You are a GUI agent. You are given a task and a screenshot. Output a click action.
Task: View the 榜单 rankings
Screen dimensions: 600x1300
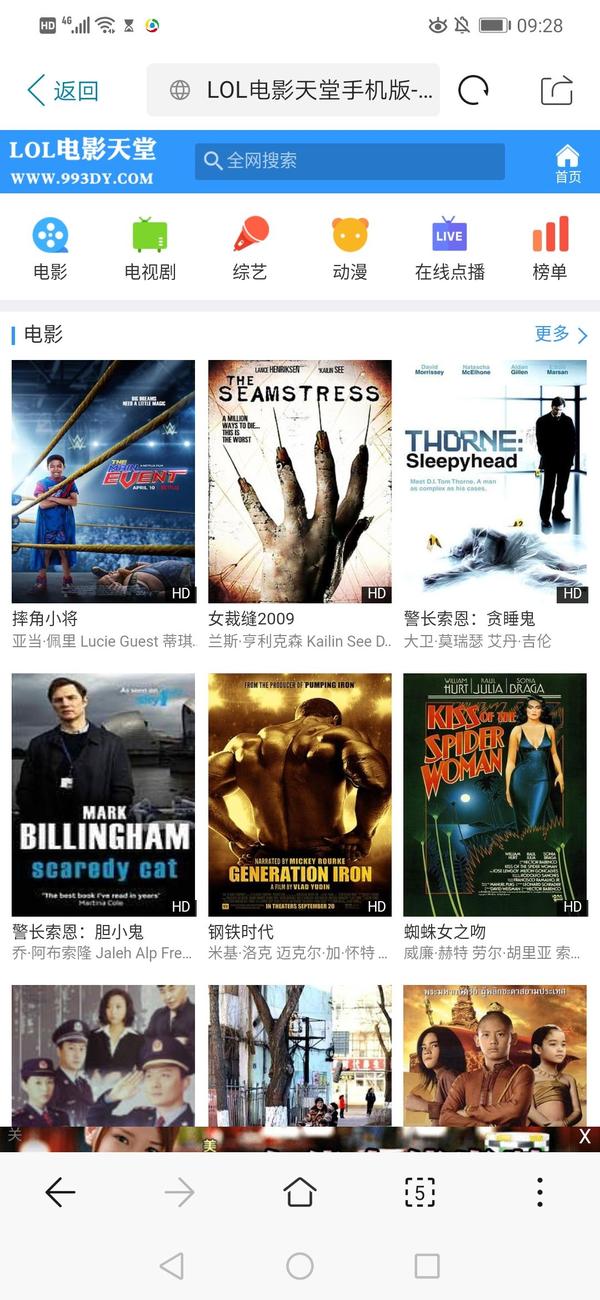(x=550, y=249)
